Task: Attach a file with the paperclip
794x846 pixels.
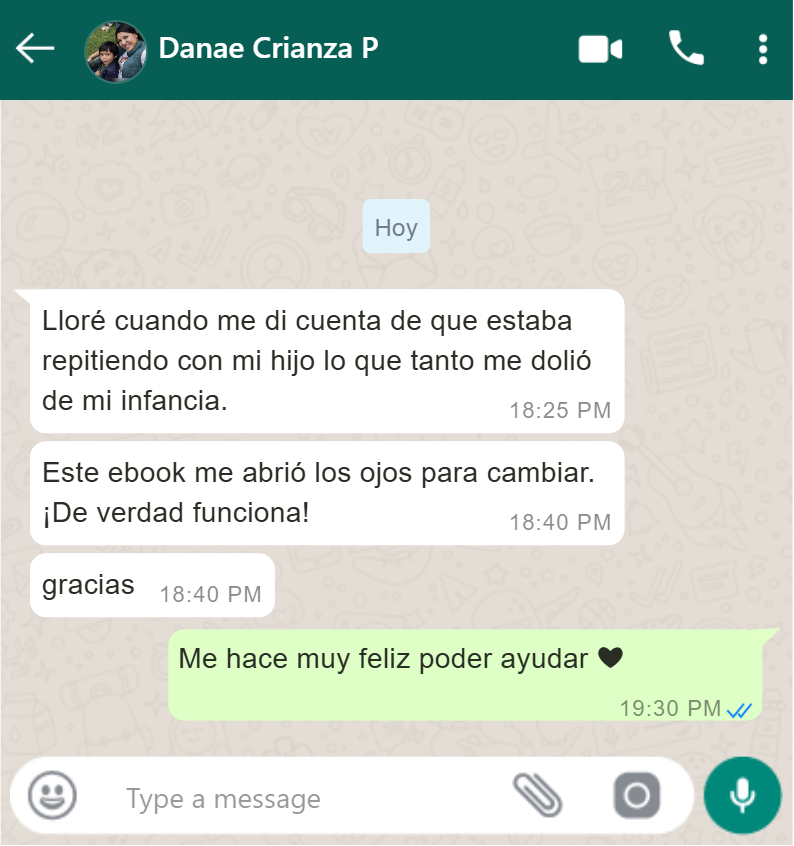Action: pyautogui.click(x=538, y=796)
